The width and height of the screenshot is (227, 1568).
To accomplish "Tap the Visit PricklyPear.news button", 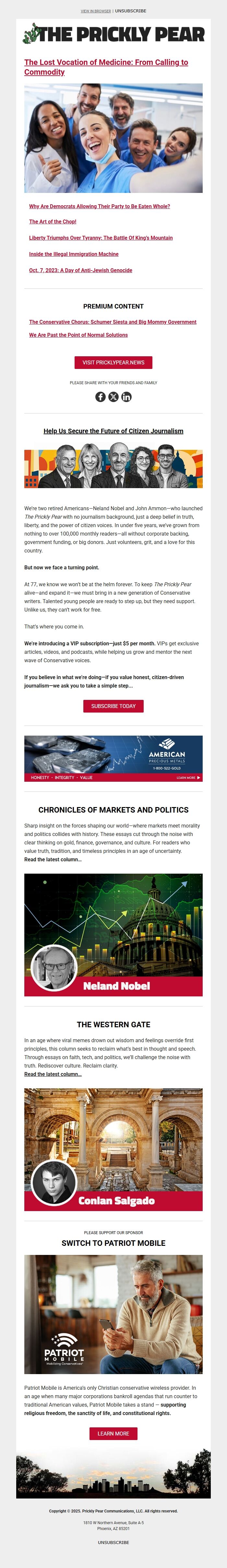I will (x=113, y=362).
